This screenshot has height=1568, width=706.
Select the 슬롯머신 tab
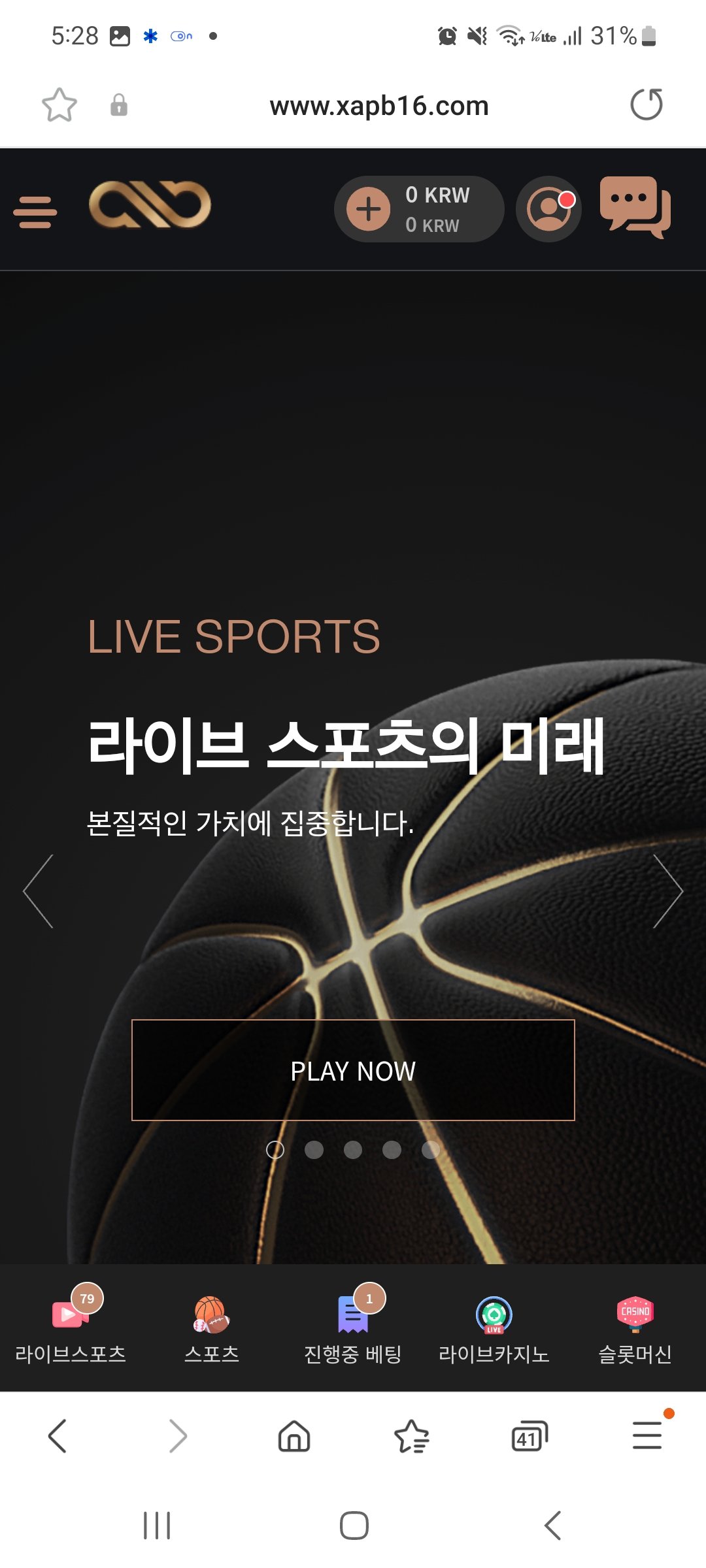tap(635, 1330)
